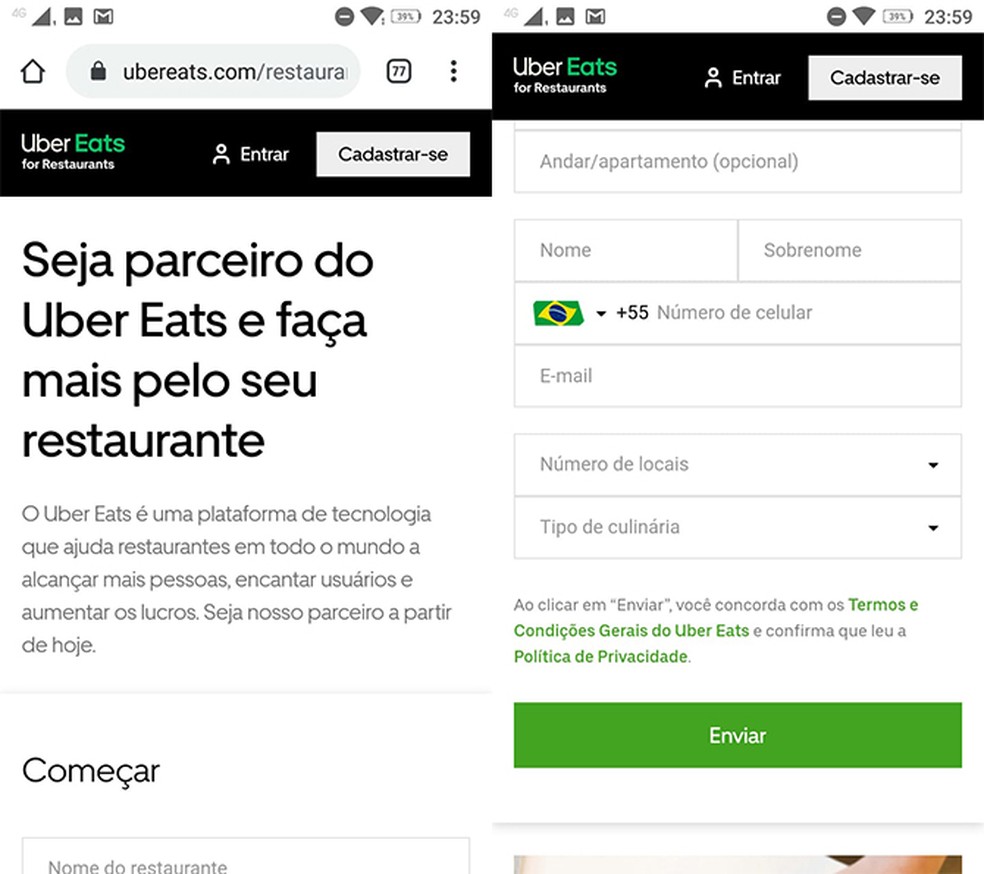
Task: Select the Sobrenome text field
Action: click(849, 250)
